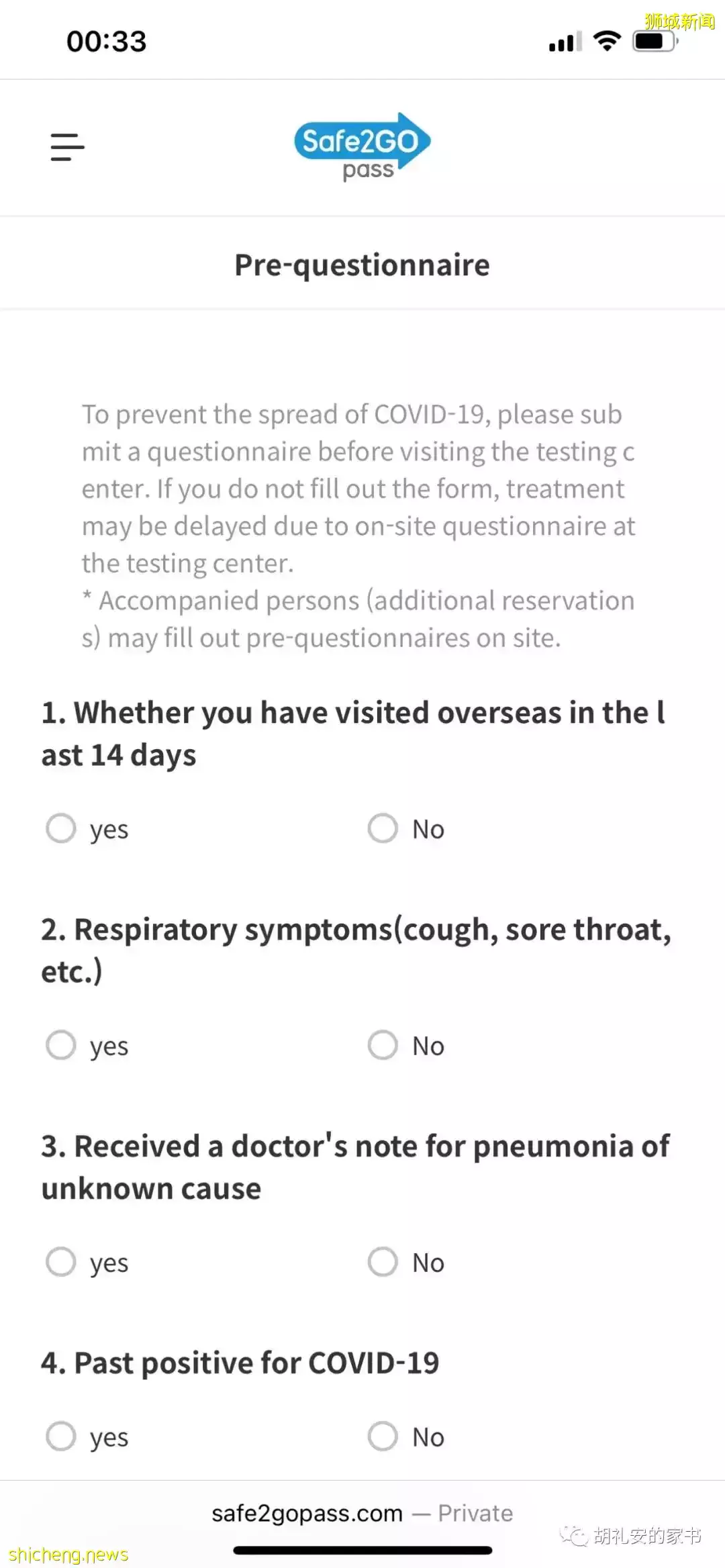Choose No for visited overseas question
This screenshot has width=725, height=1568.
click(x=383, y=828)
